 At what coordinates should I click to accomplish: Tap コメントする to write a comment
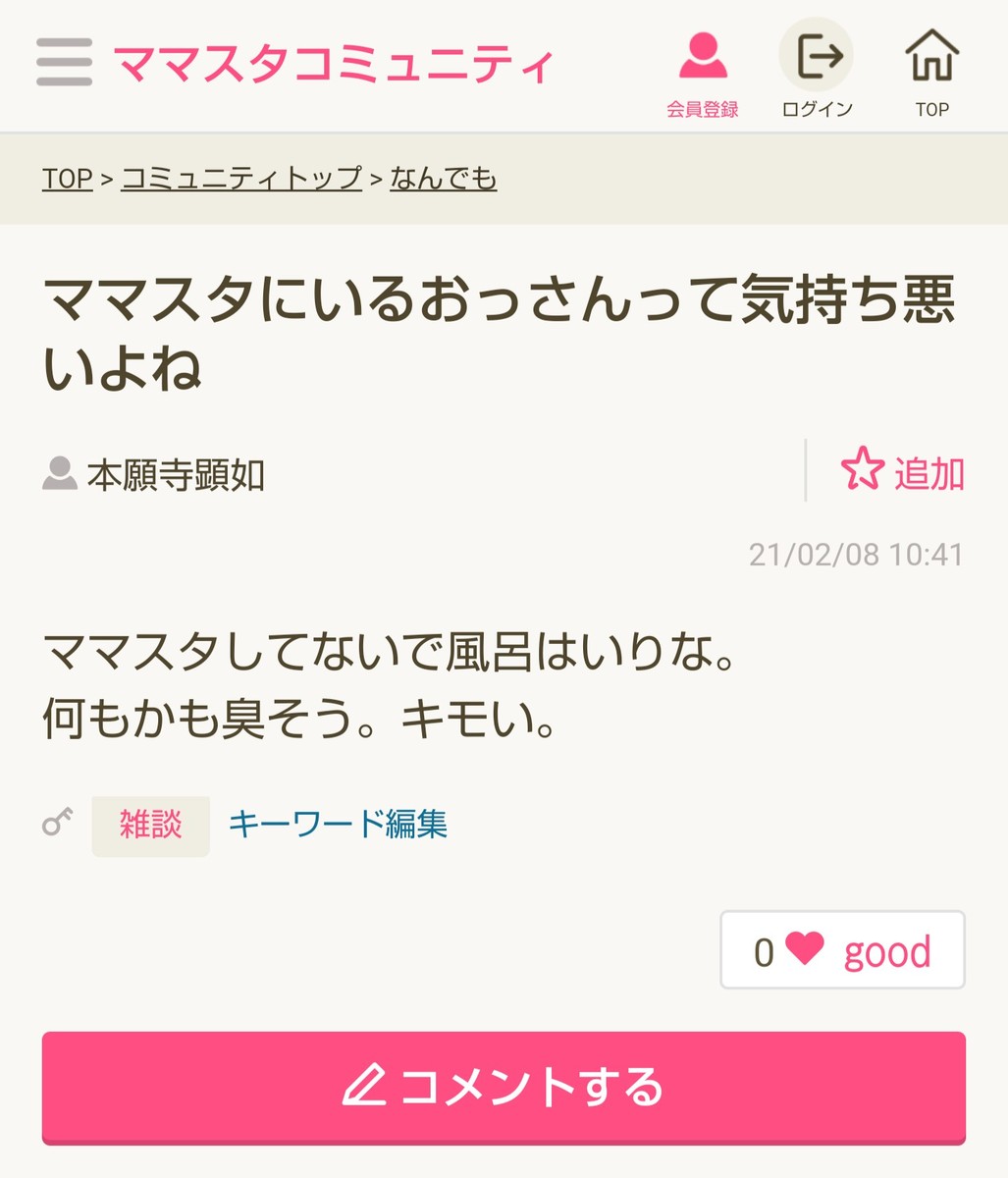[504, 1087]
